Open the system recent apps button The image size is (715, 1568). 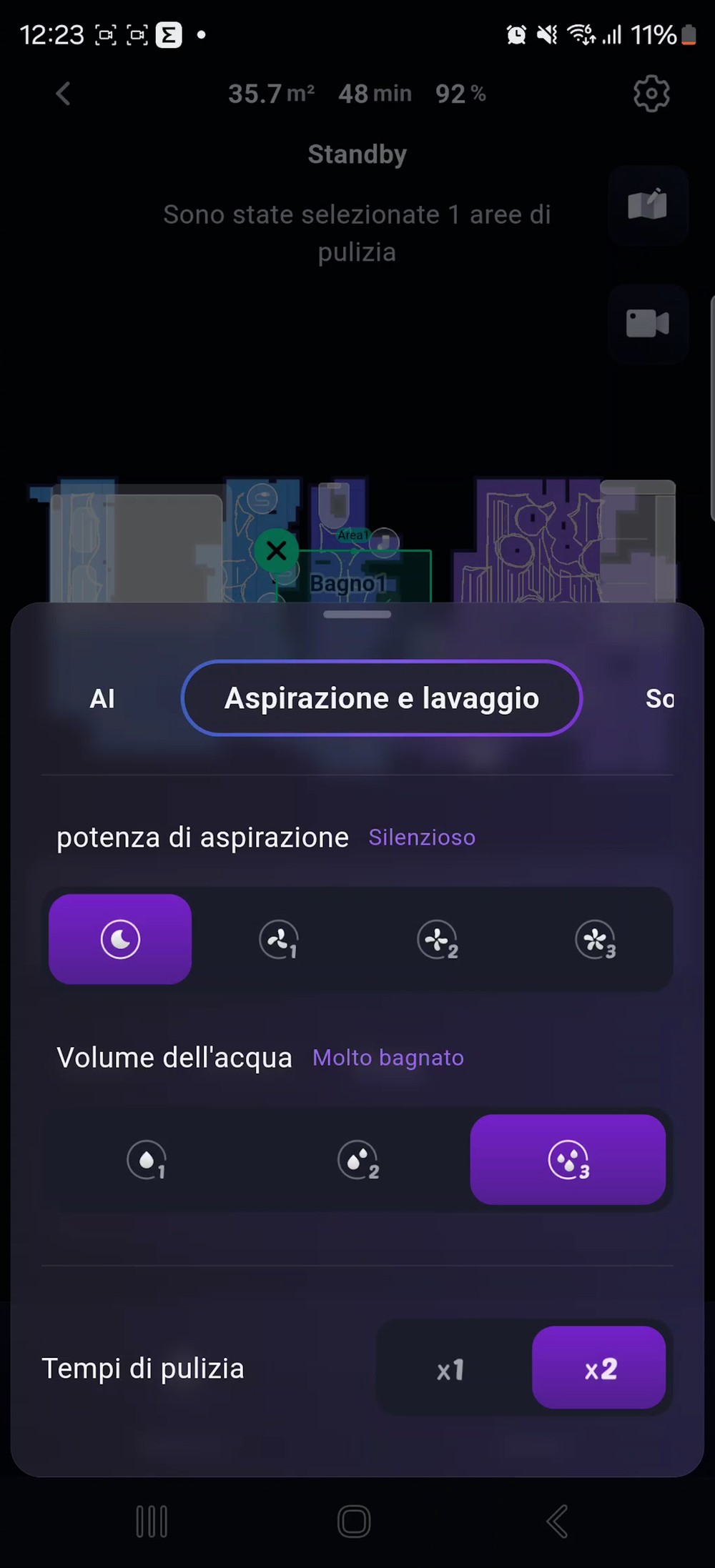click(152, 1522)
